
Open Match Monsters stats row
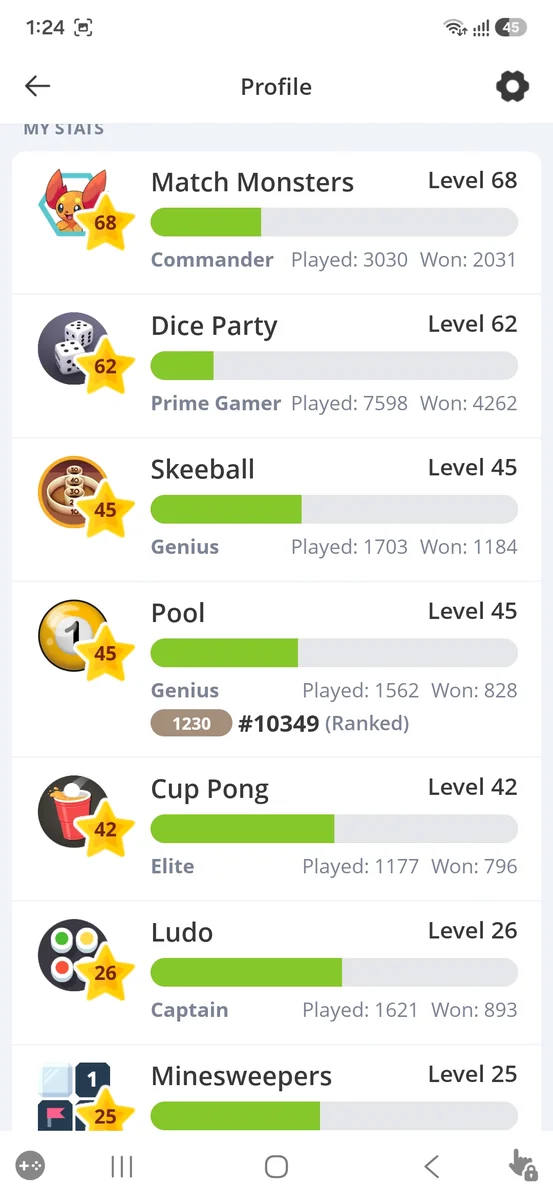tap(277, 223)
